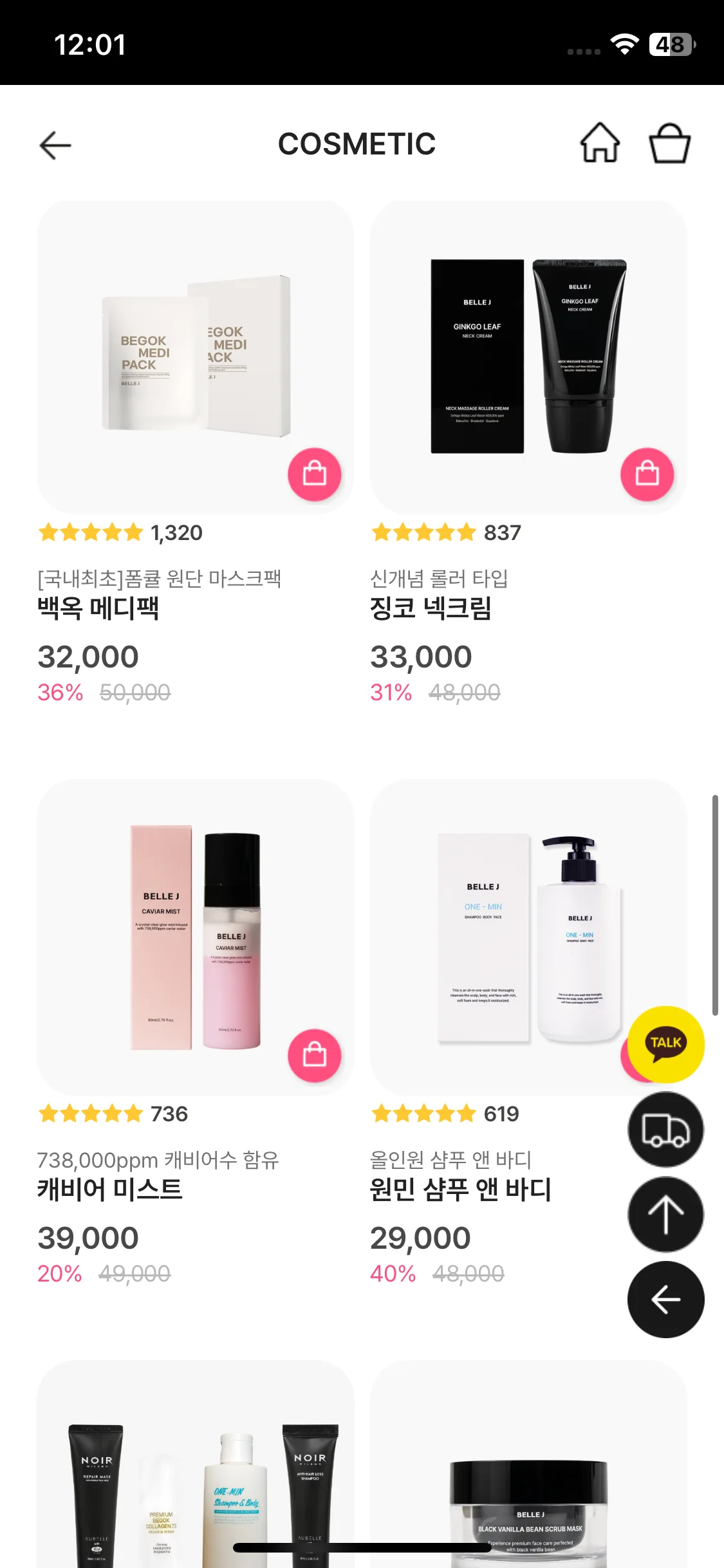Open the home icon in the header
The image size is (724, 1568).
coord(600,143)
